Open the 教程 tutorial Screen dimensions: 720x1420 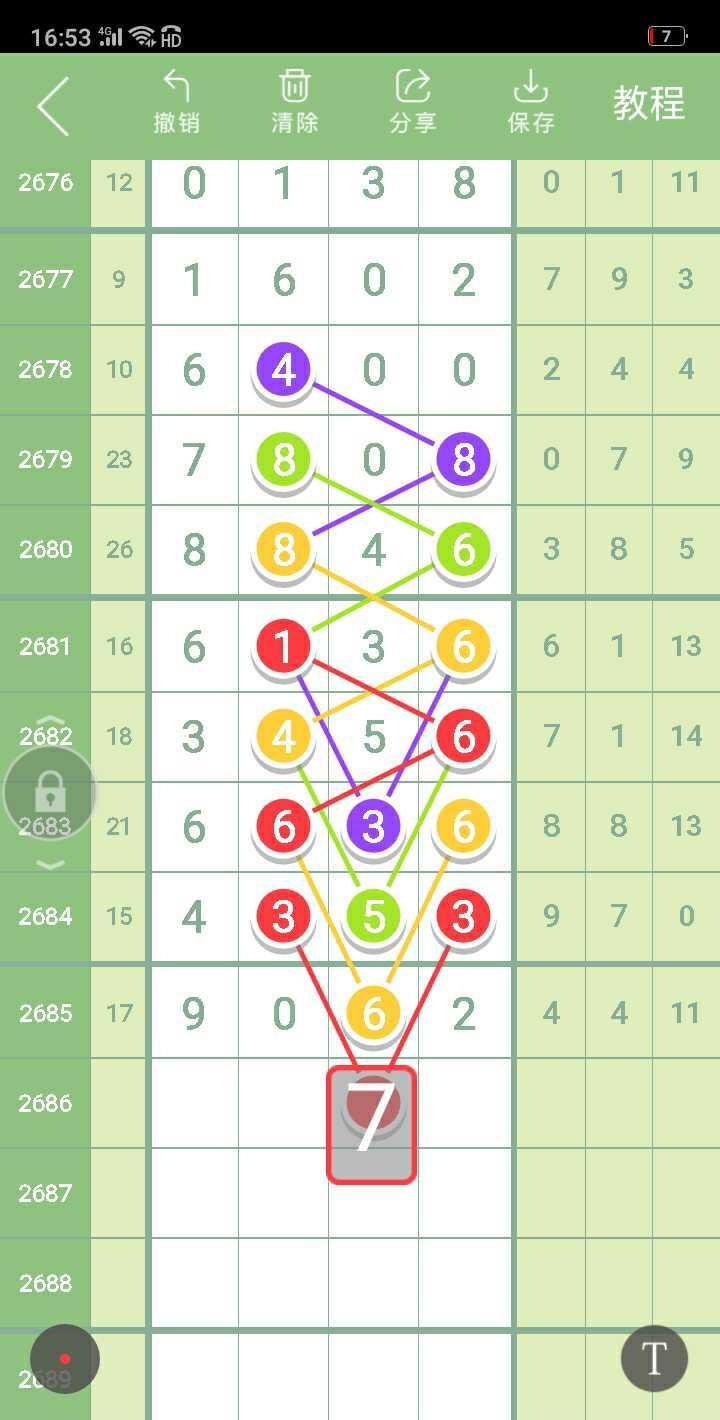click(x=649, y=103)
